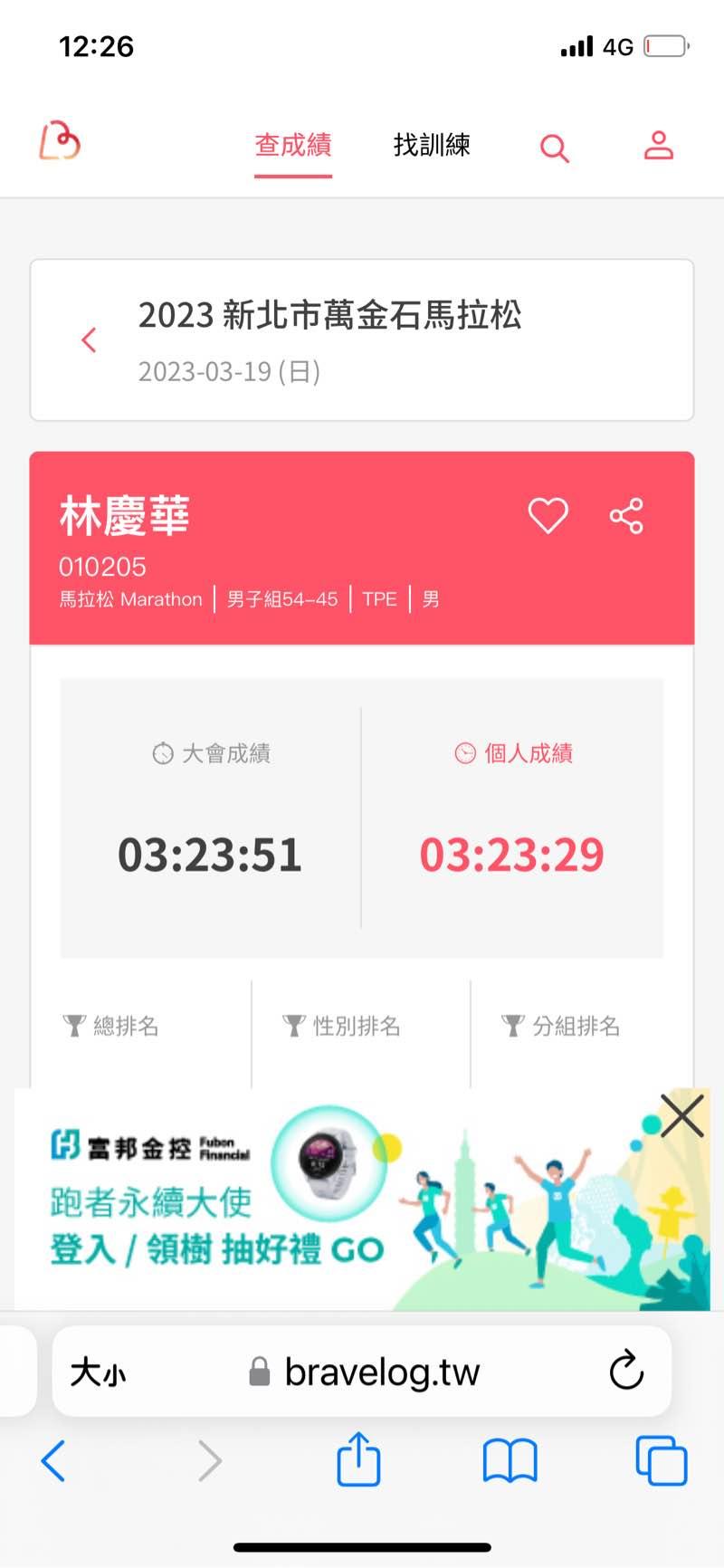
Task: Switch to the 查成績 tab
Action: coord(292,145)
